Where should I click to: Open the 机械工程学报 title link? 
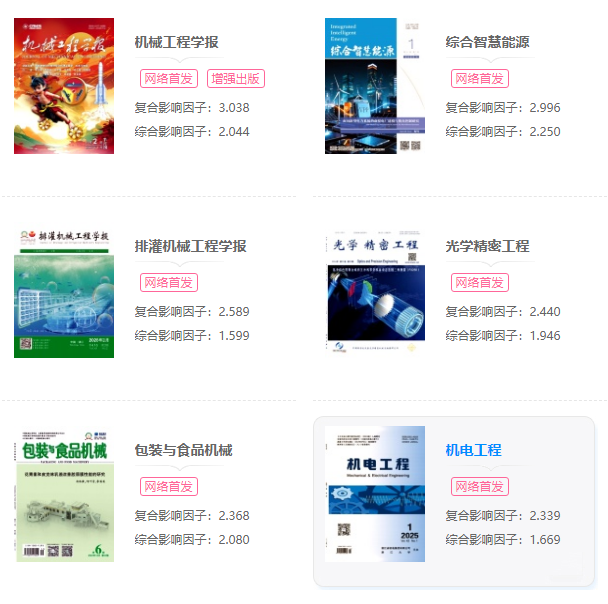[176, 42]
